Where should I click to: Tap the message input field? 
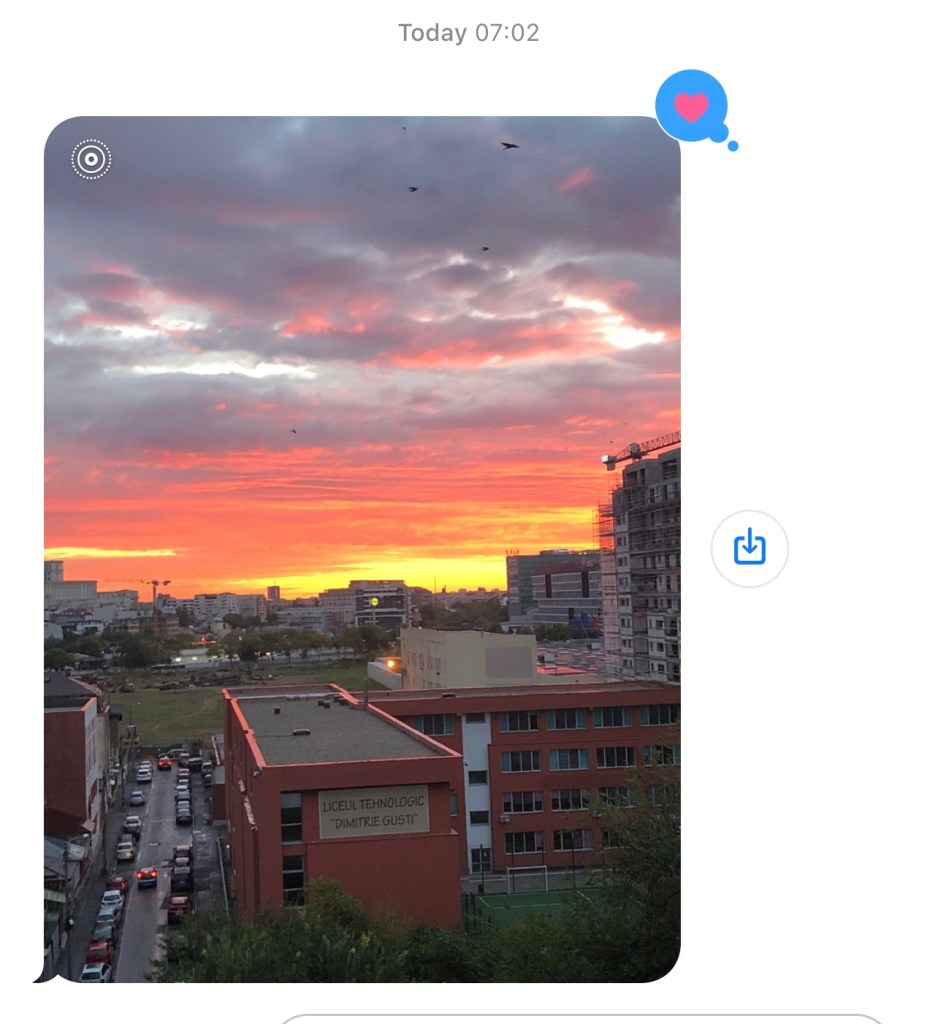(580, 1019)
